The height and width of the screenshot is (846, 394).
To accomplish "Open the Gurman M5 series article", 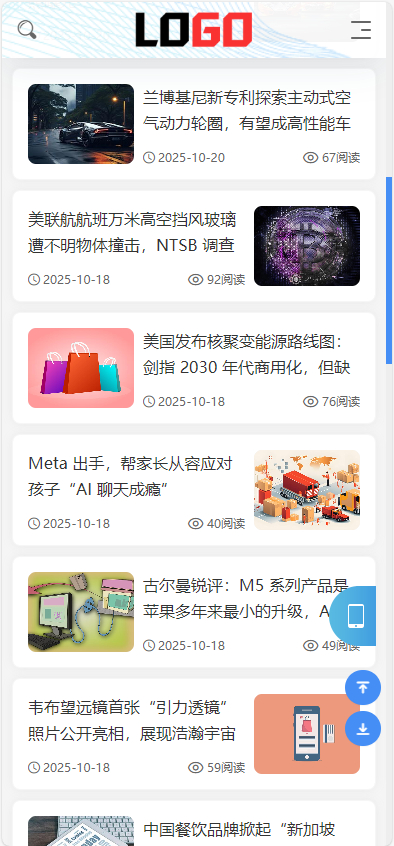I will (x=247, y=599).
